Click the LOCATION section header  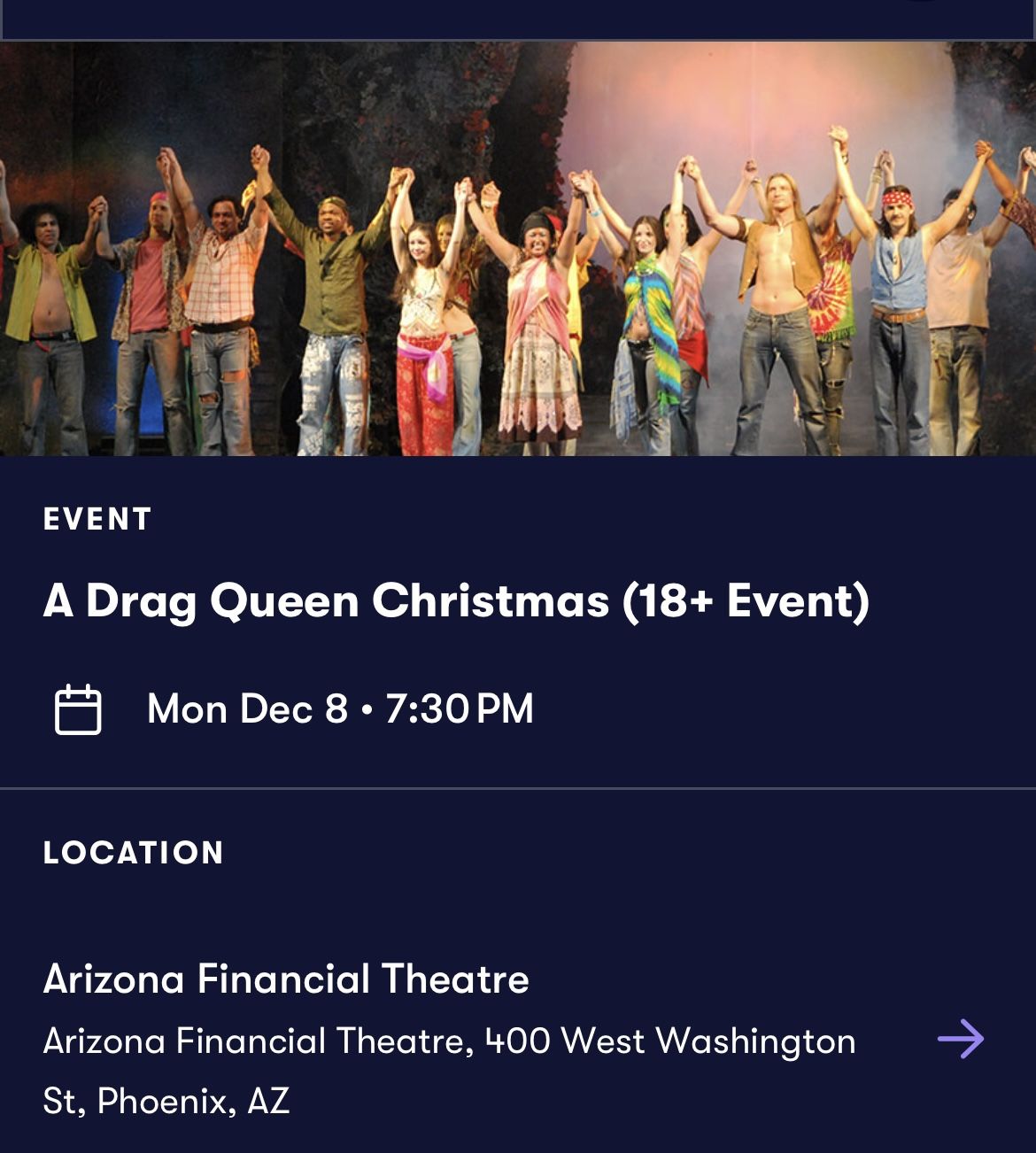point(133,852)
